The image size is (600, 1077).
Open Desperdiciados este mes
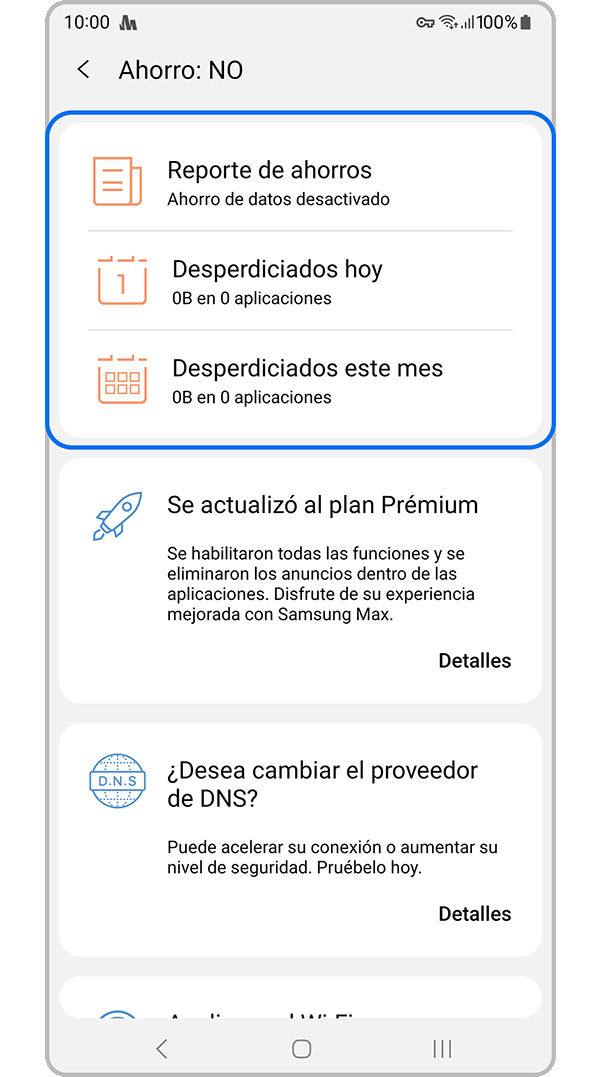[300, 380]
